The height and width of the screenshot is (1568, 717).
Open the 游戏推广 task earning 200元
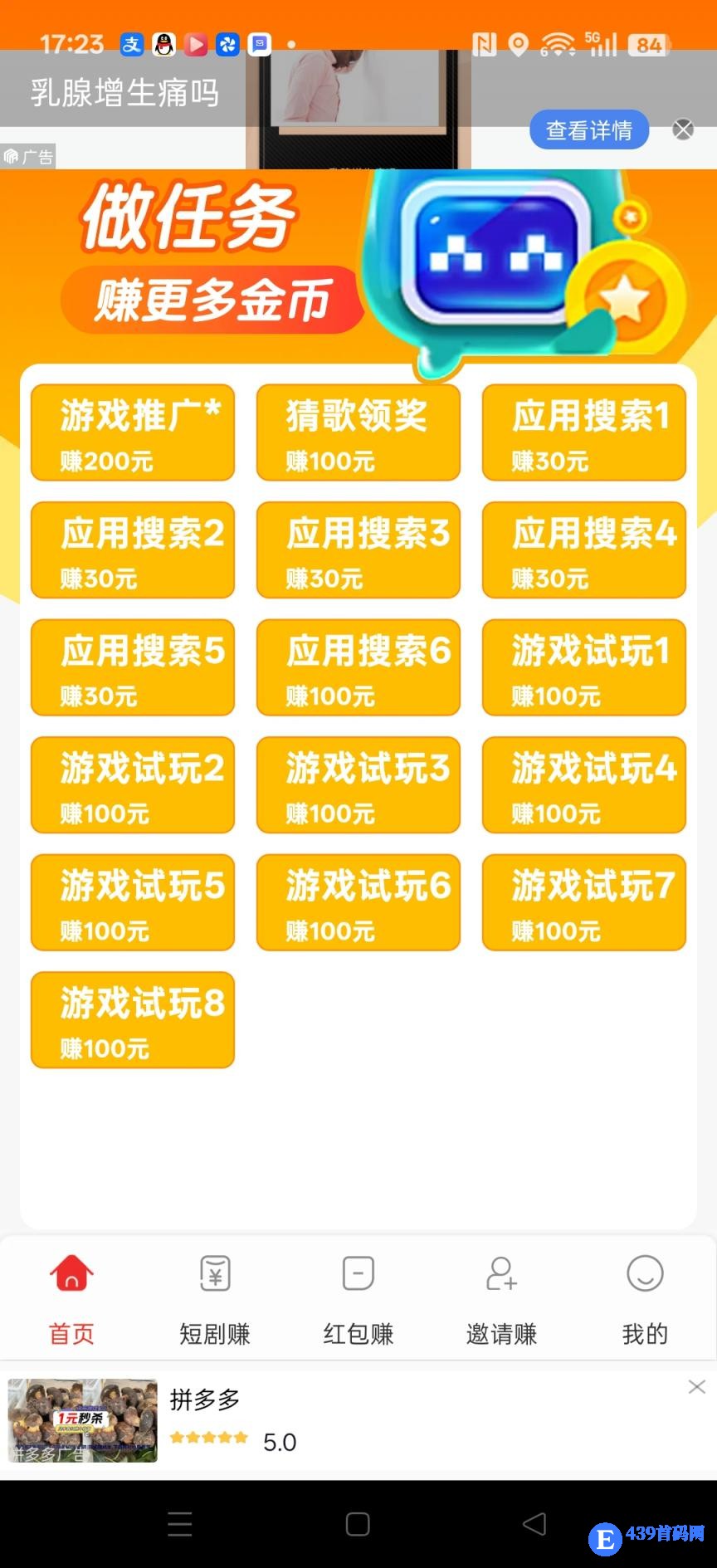point(133,432)
